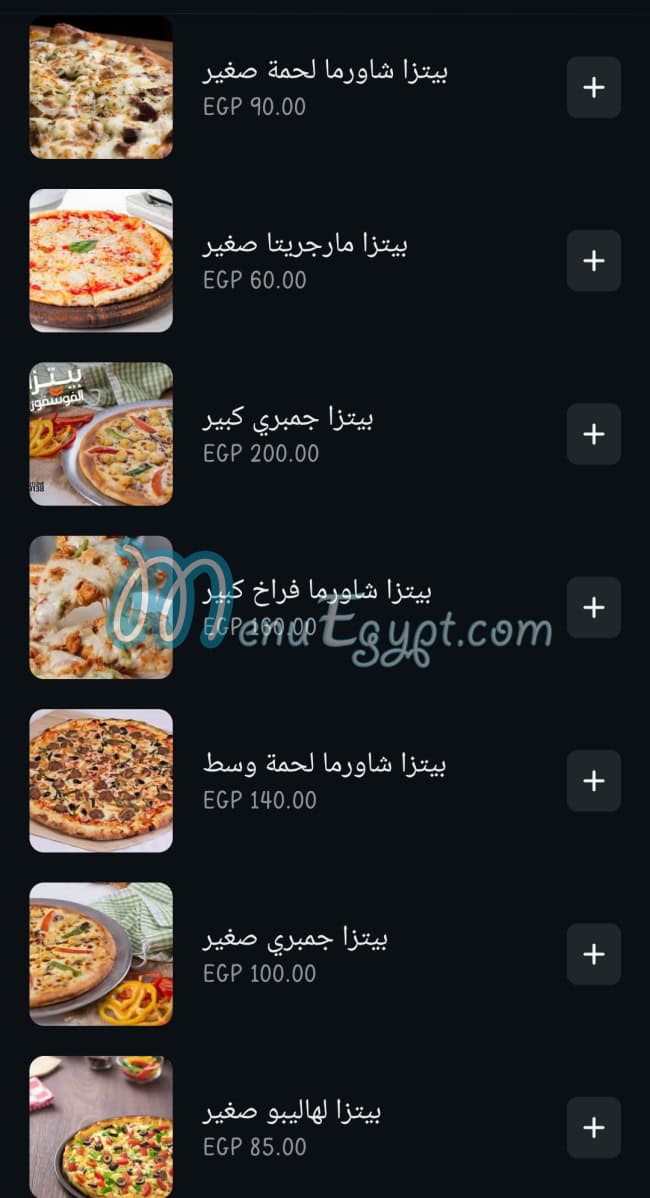Screen dimensions: 650x1198
Task: View the large shrimp pizza picture
Action: (101, 434)
